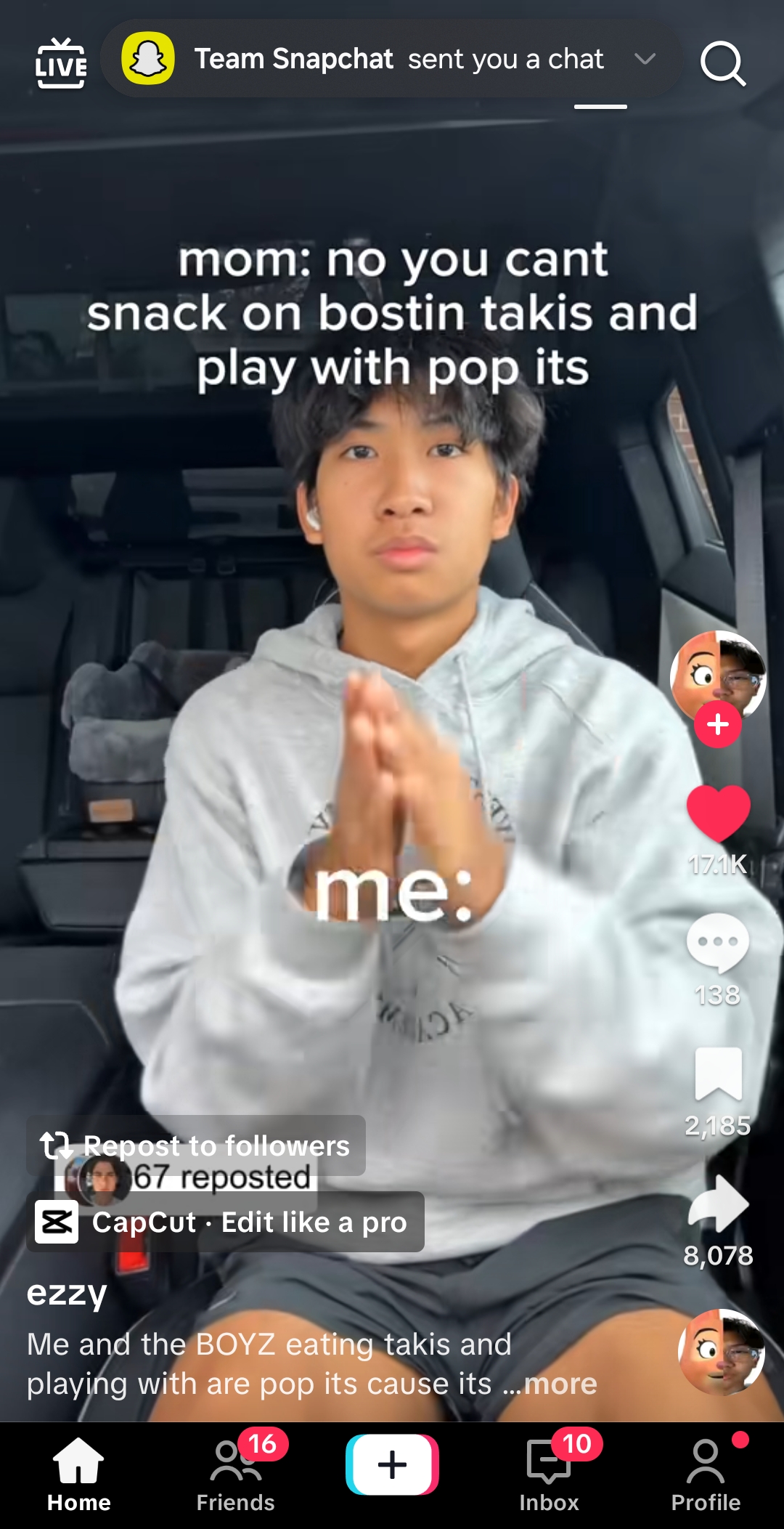This screenshot has width=784, height=1529.
Task: Open the comments bubble
Action: pos(717,943)
